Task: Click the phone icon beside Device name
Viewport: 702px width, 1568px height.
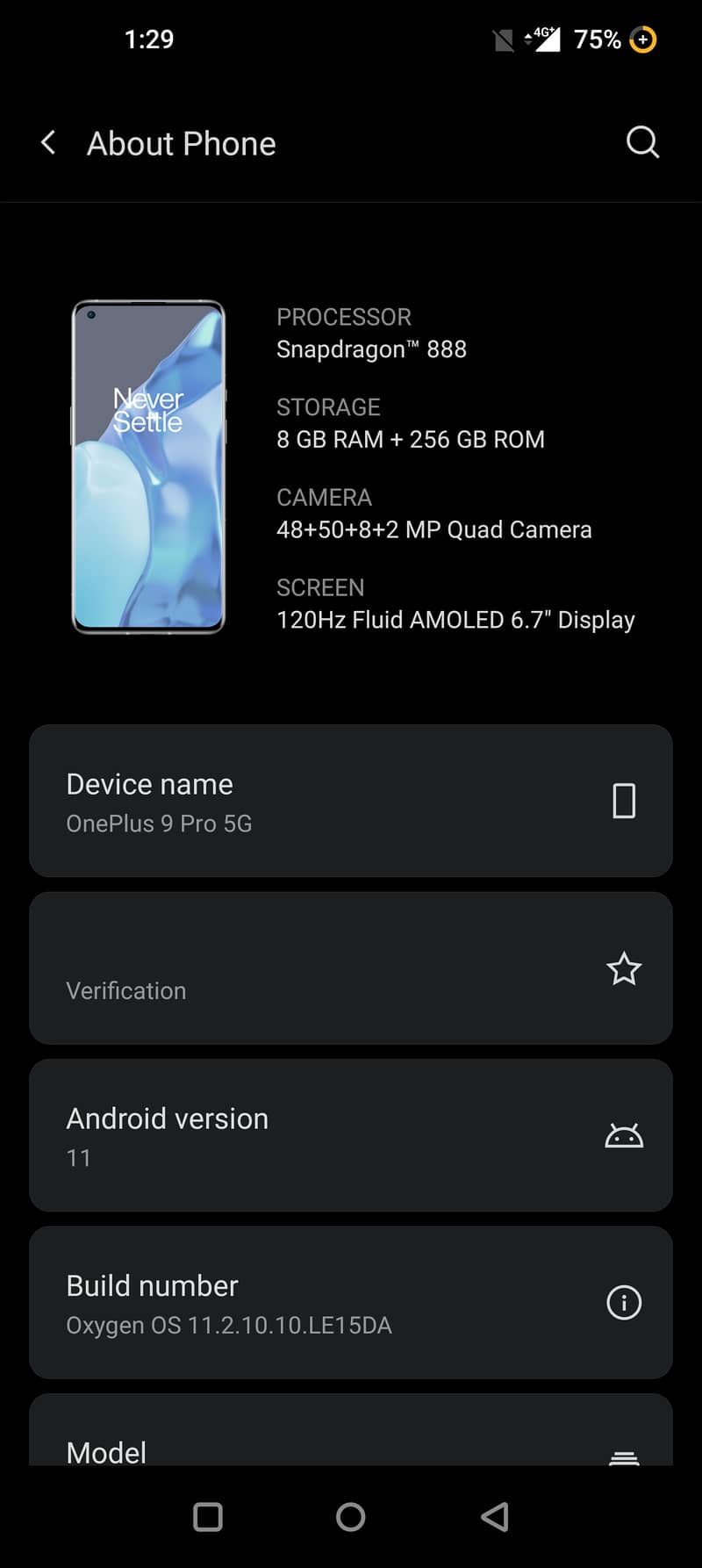Action: pyautogui.click(x=623, y=801)
